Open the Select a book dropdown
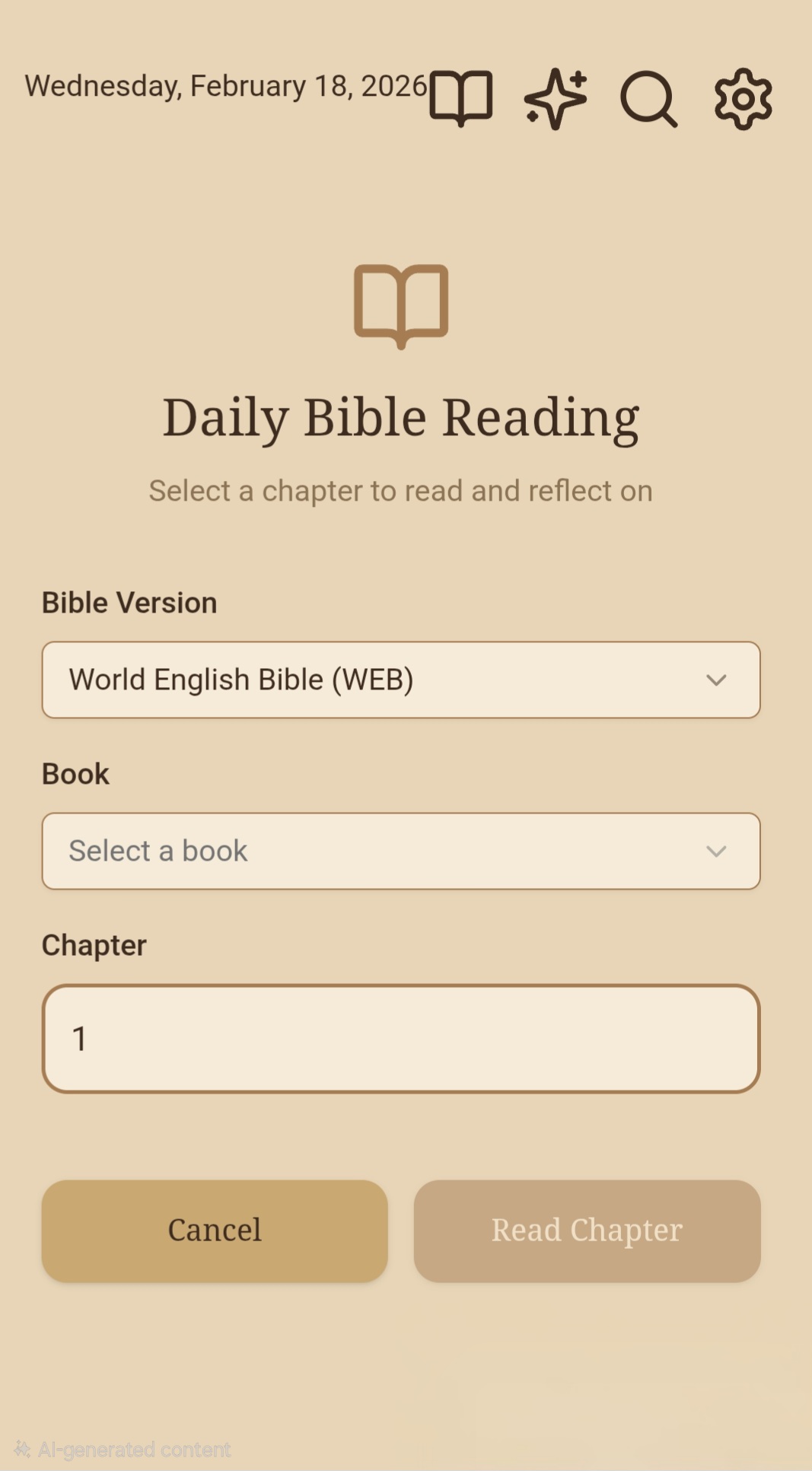812x1471 pixels. pyautogui.click(x=401, y=851)
